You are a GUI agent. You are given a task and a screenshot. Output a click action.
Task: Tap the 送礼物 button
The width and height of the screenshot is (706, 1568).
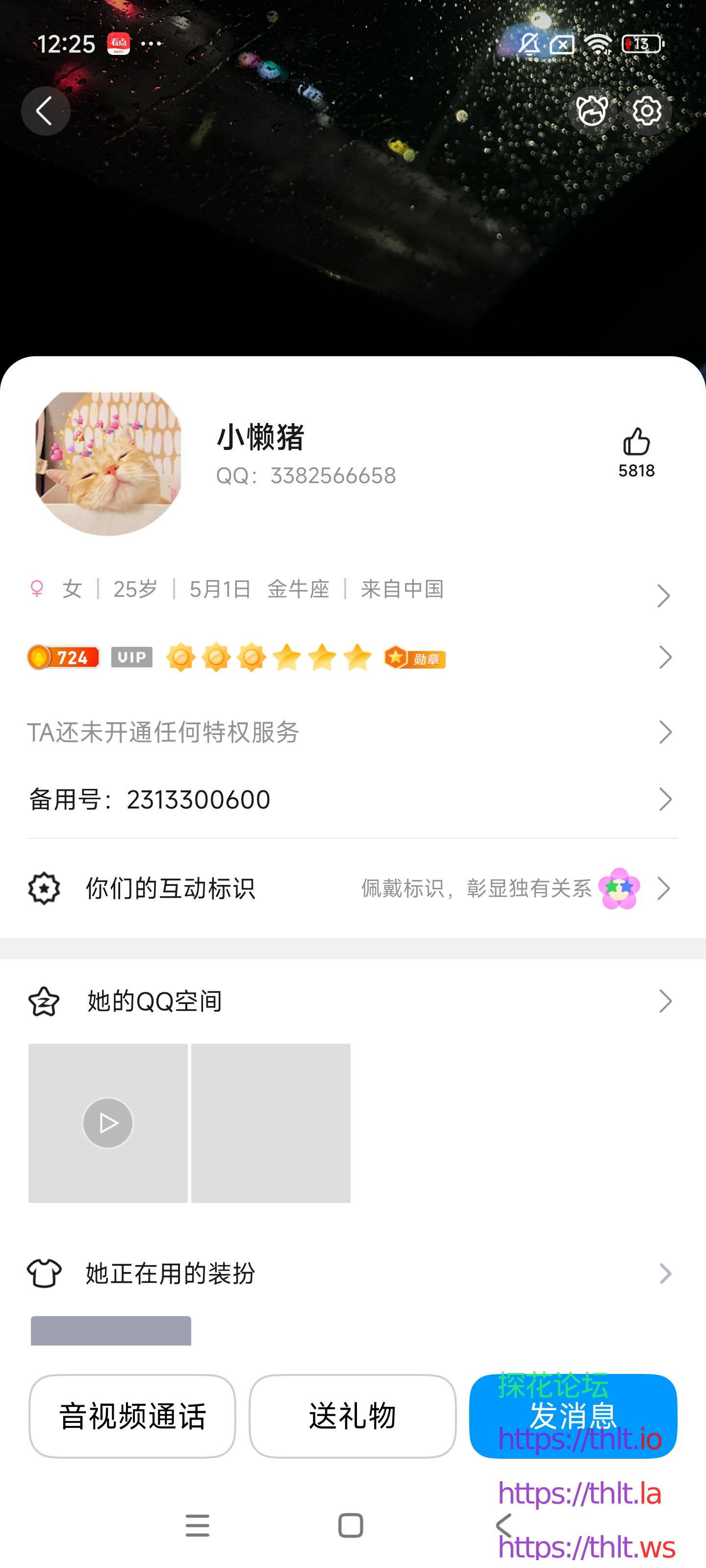pyautogui.click(x=353, y=1417)
